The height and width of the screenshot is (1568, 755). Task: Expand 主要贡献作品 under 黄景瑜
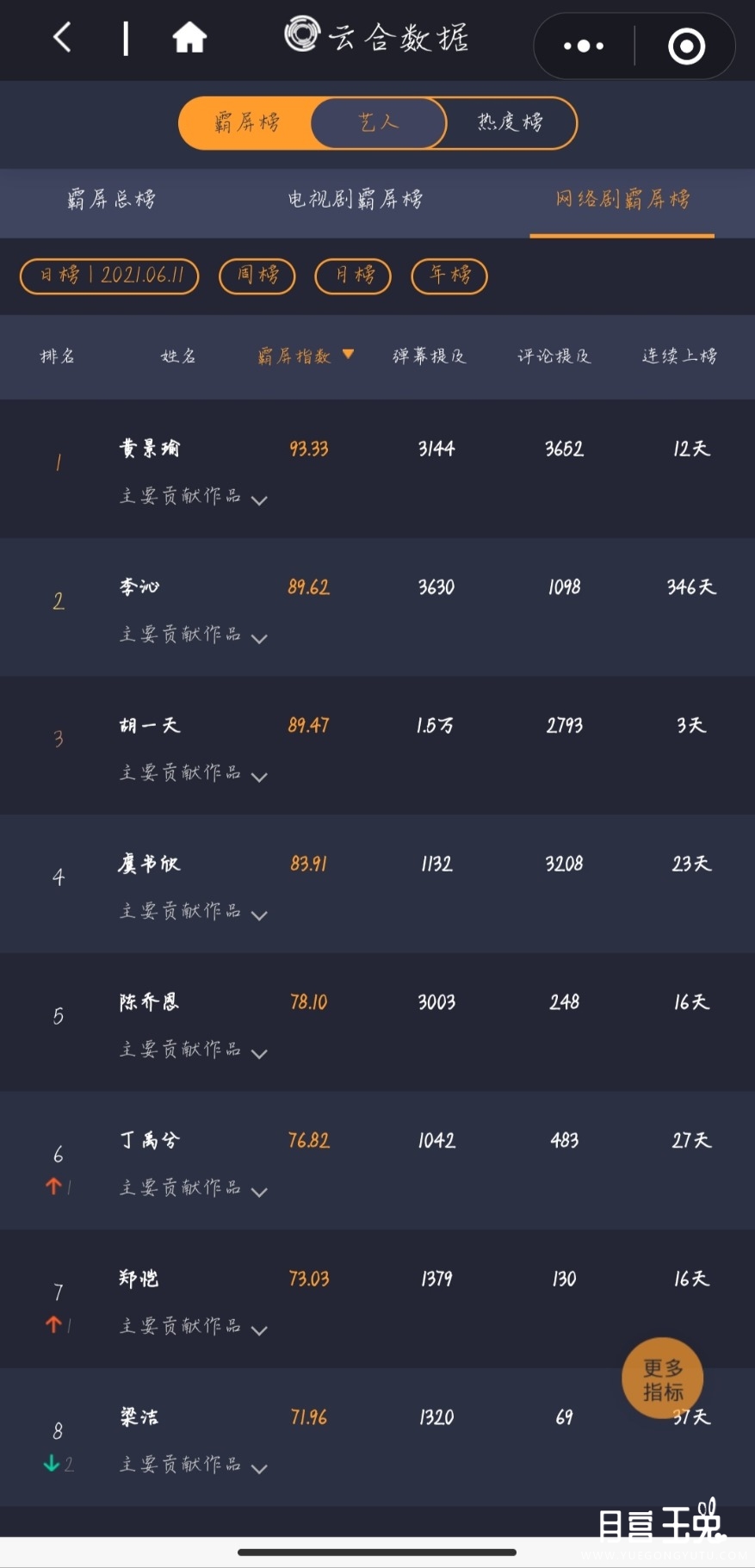click(x=194, y=497)
